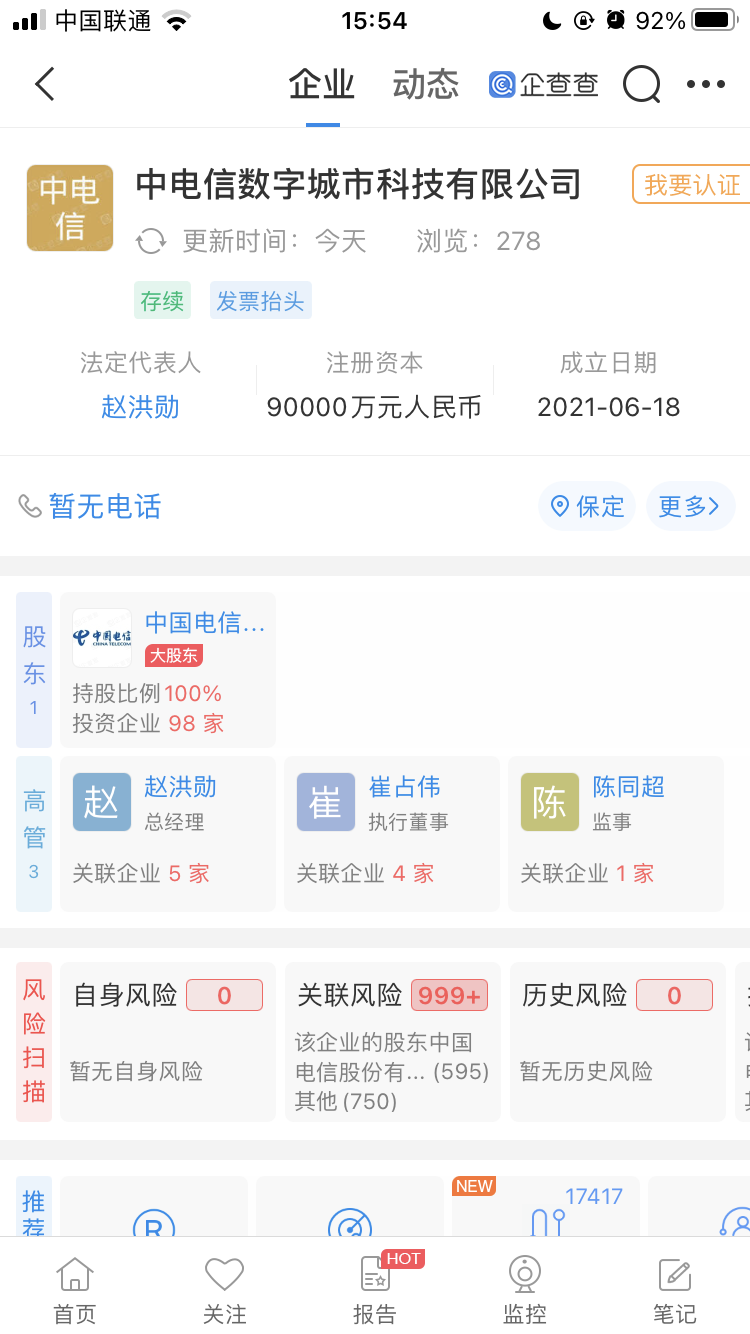Tap the 保定 location pin
Screen dimensions: 750x1334
[x=587, y=506]
